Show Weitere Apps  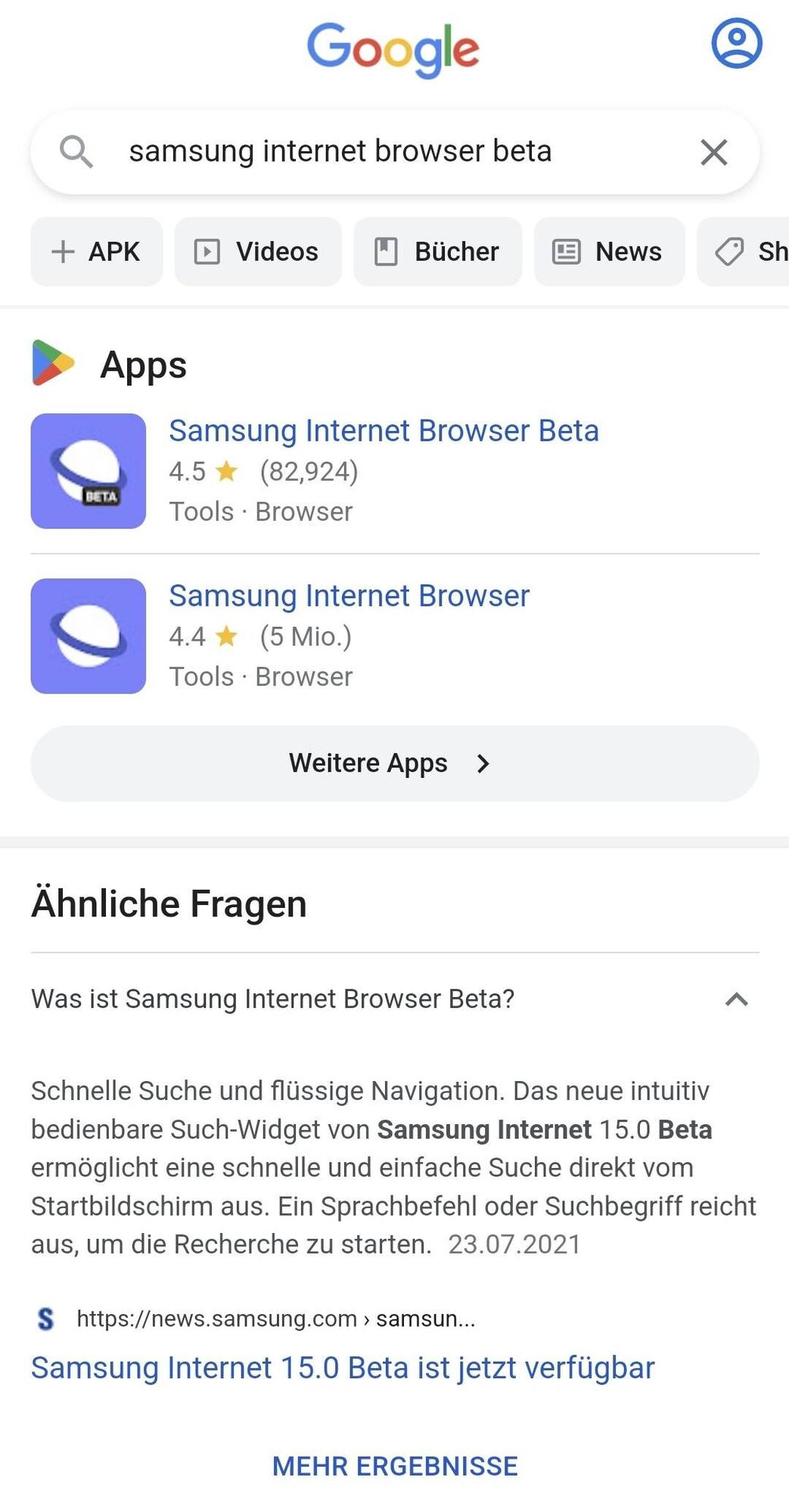[394, 764]
